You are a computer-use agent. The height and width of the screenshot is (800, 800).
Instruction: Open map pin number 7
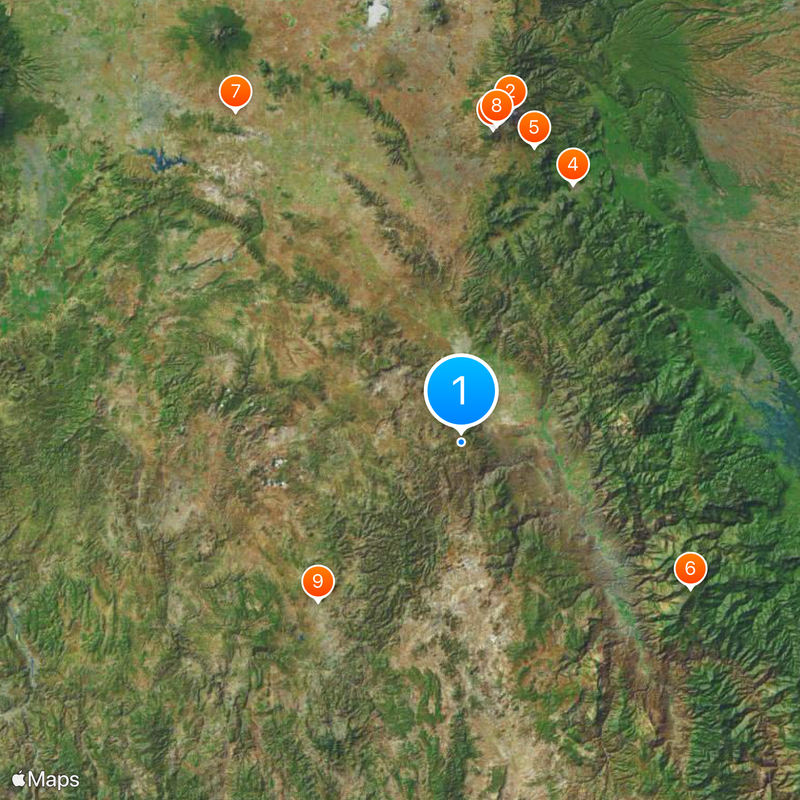pos(236,92)
